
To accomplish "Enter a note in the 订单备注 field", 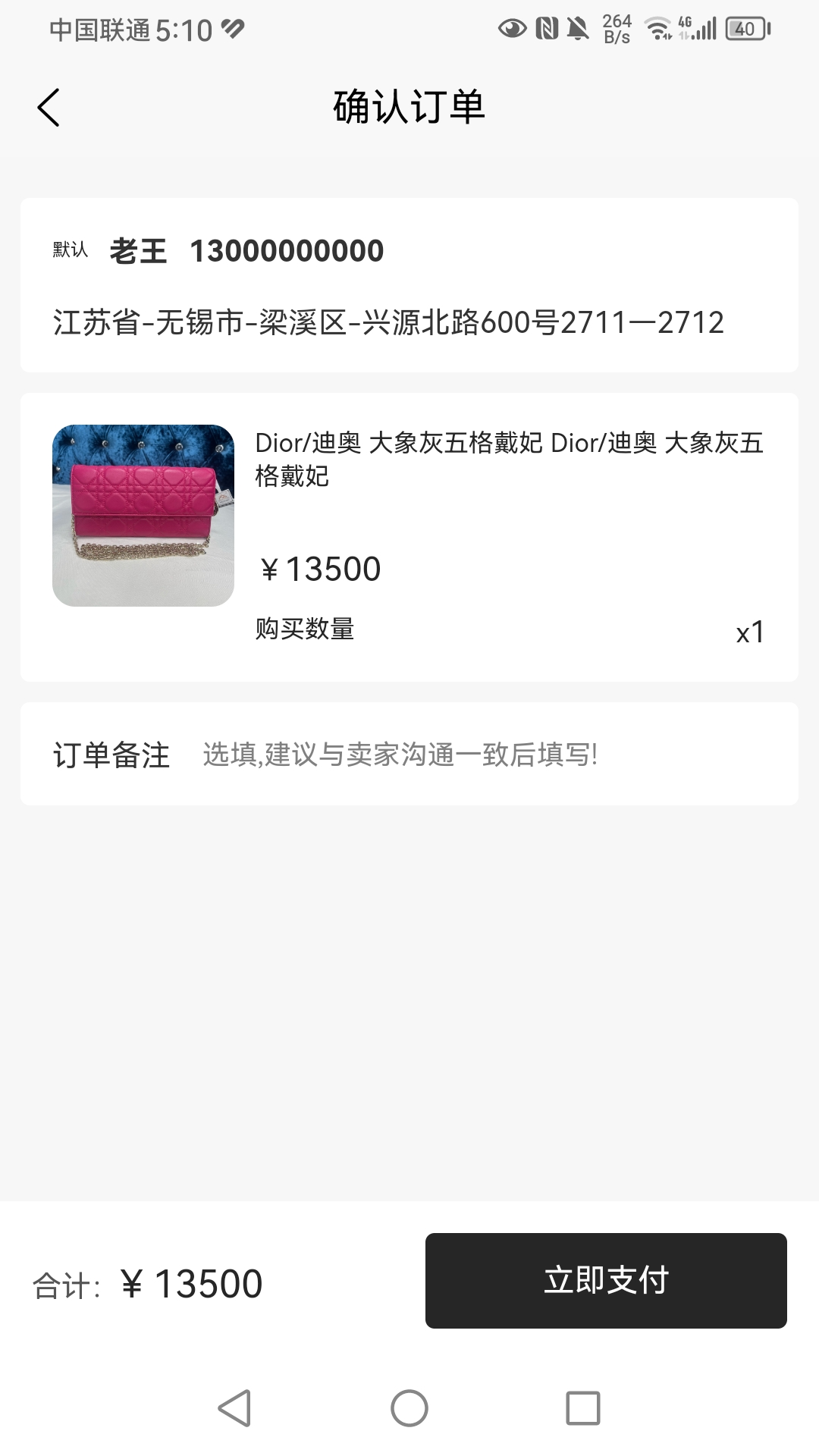I will pos(485,755).
